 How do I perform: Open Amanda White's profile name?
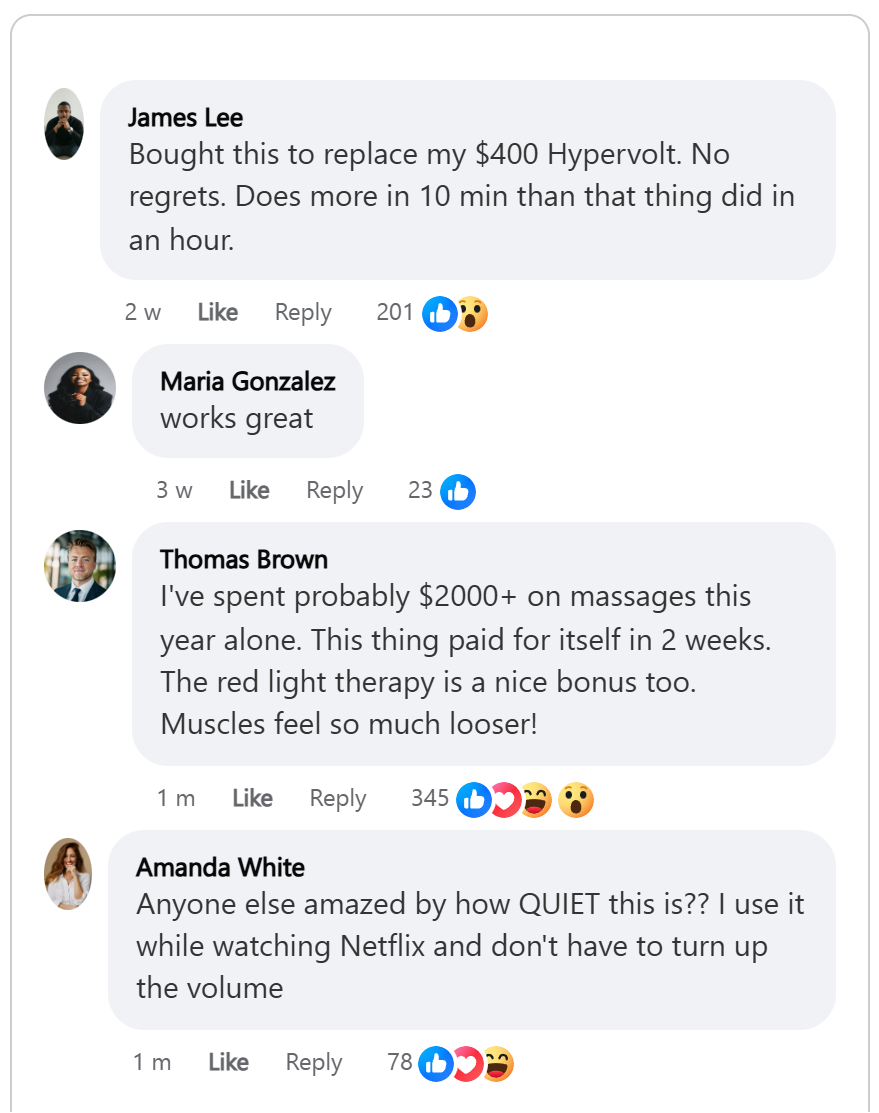220,867
